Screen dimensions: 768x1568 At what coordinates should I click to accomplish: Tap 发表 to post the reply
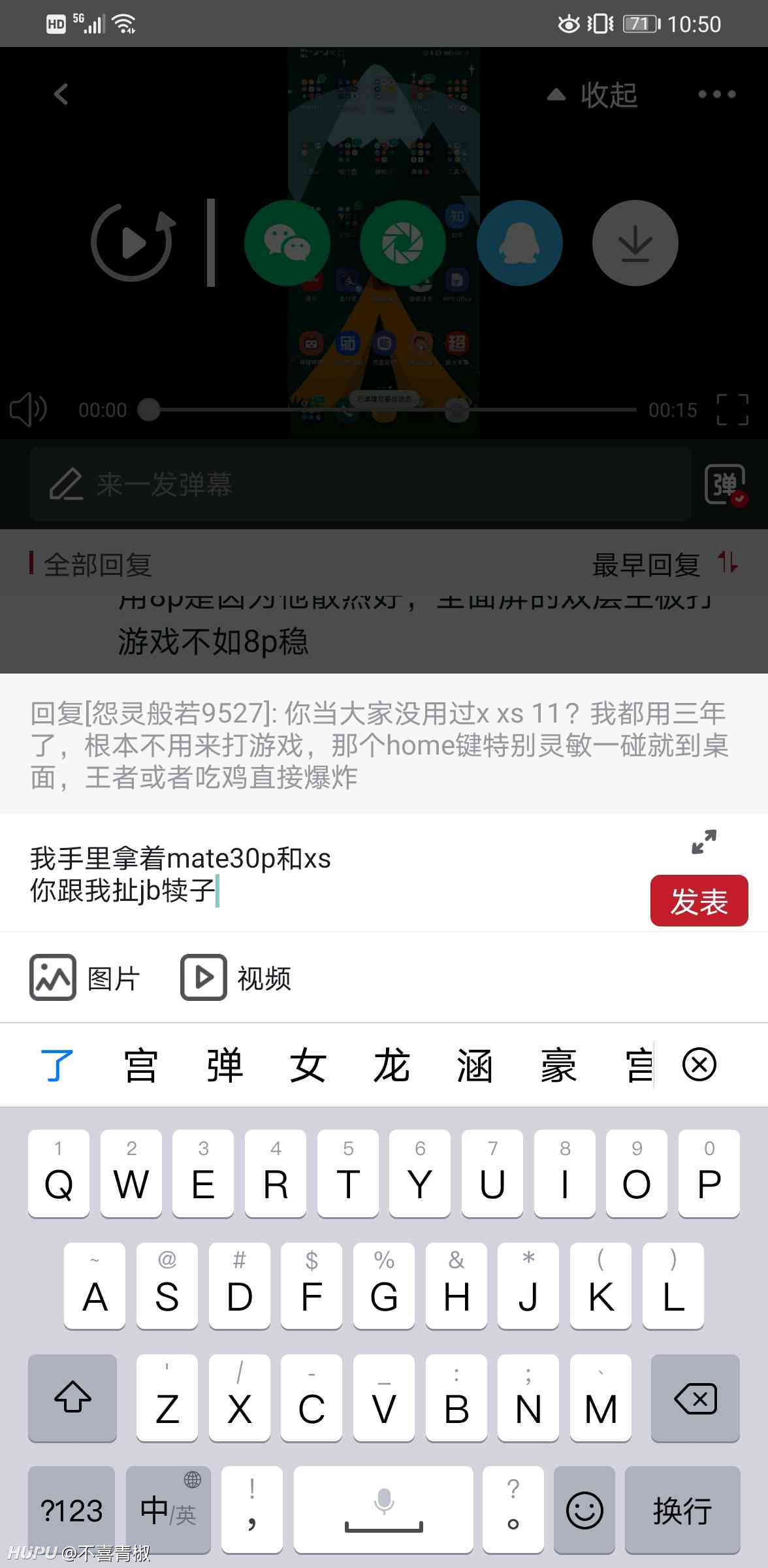tap(699, 900)
